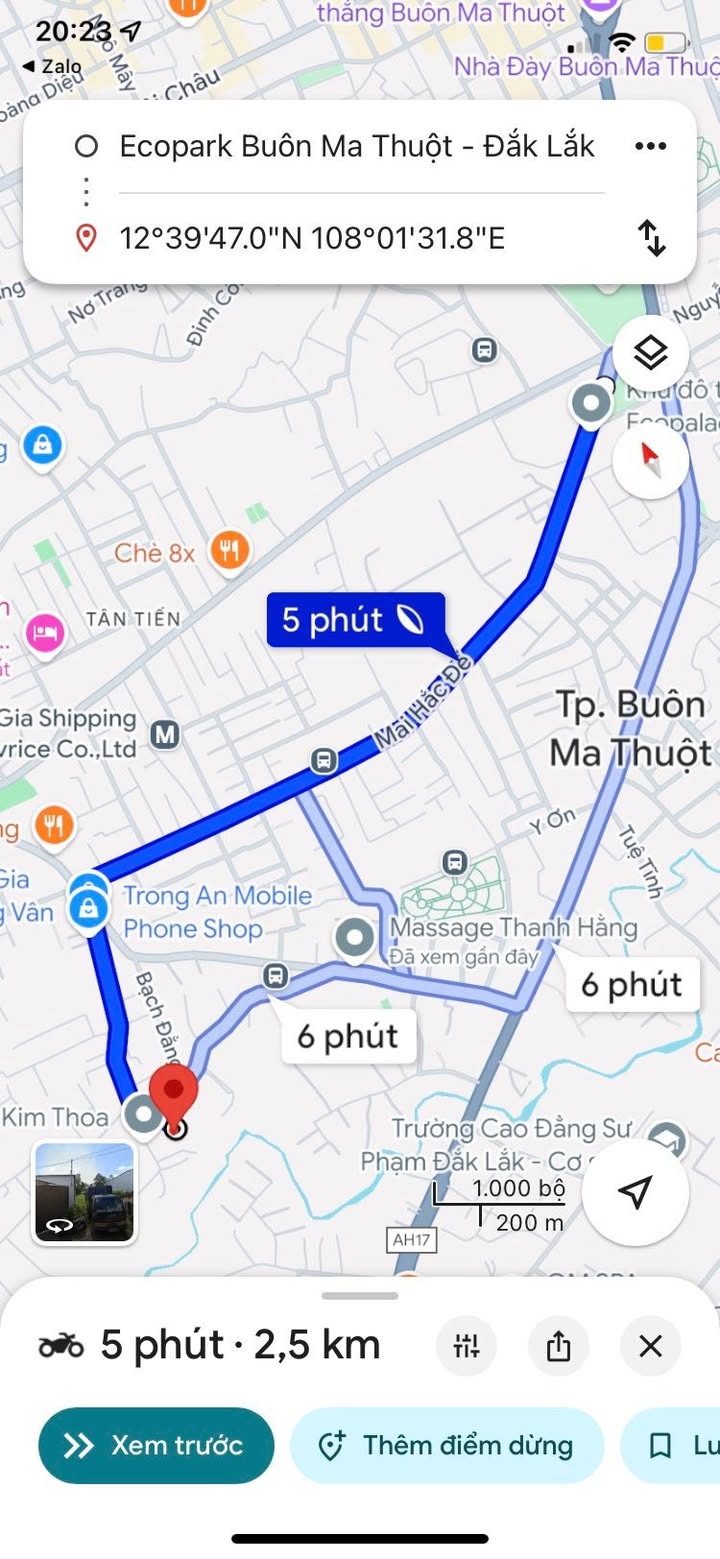The image size is (720, 1559).
Task: Return to Zalo from status bar
Action: click(x=52, y=67)
